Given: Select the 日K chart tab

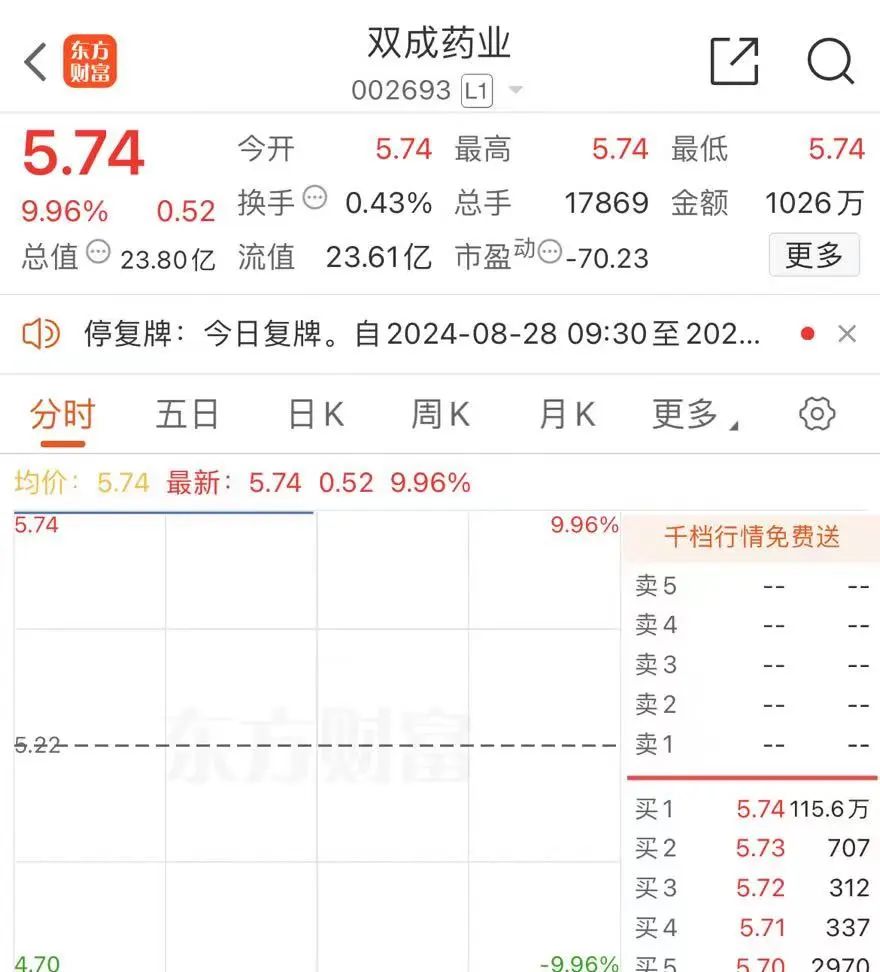Looking at the screenshot, I should 315,414.
